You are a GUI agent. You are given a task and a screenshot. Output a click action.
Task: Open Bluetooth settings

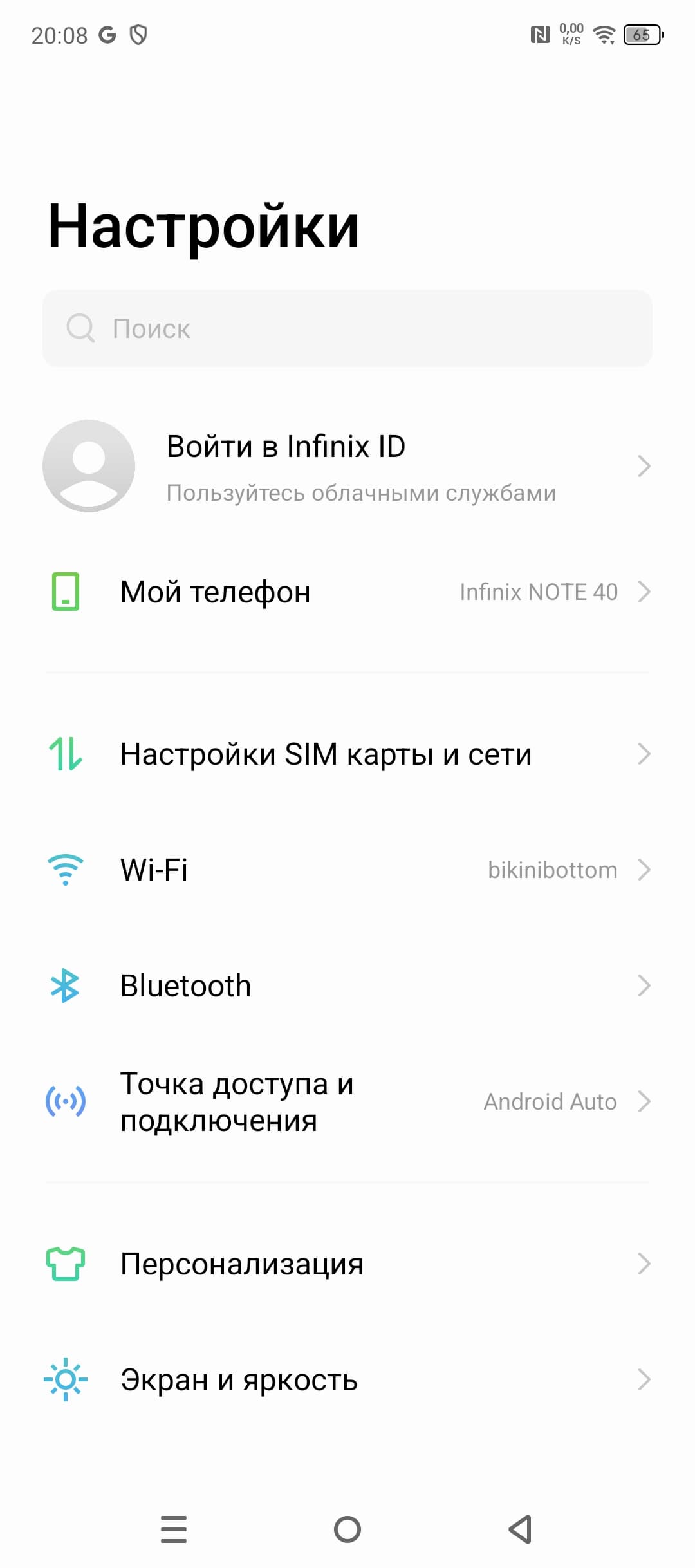(x=347, y=986)
